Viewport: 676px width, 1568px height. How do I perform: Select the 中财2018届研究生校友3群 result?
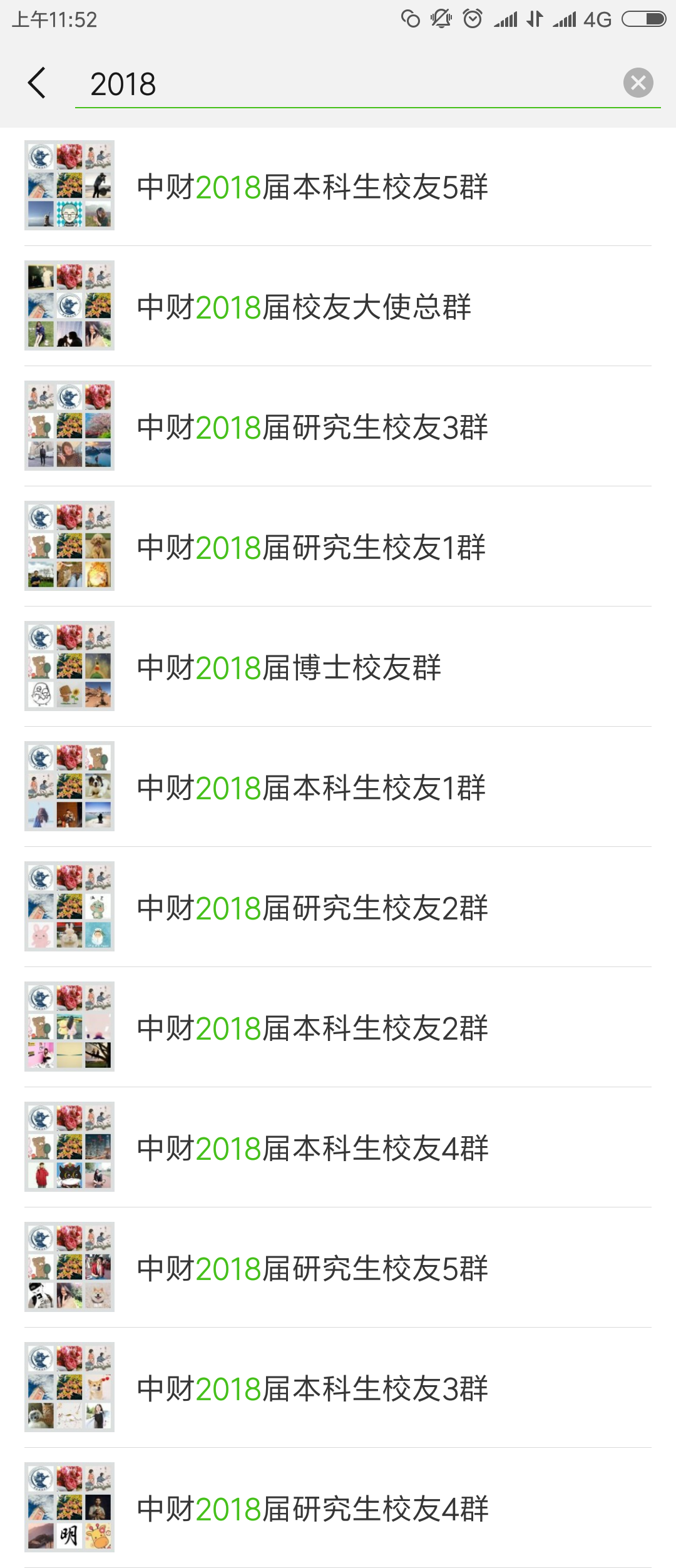[338, 427]
